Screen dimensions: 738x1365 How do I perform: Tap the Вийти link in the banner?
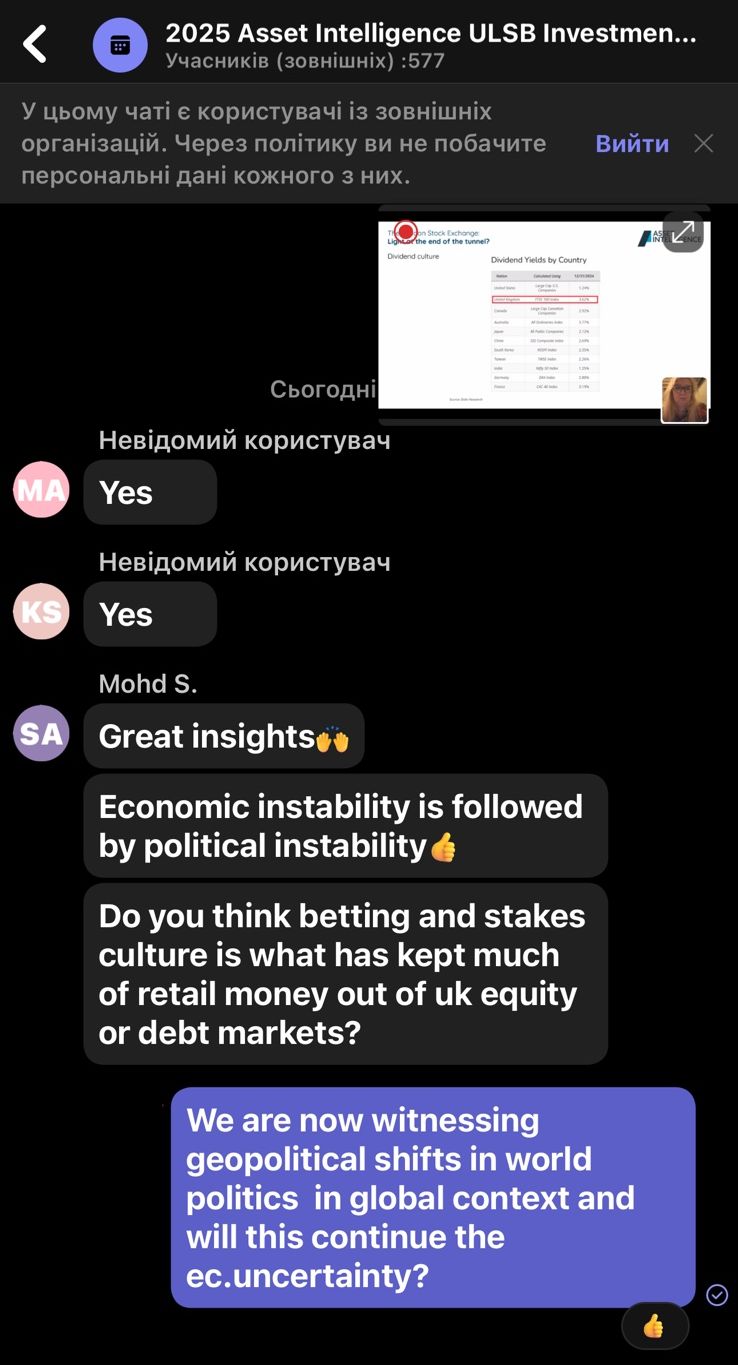pyautogui.click(x=632, y=143)
